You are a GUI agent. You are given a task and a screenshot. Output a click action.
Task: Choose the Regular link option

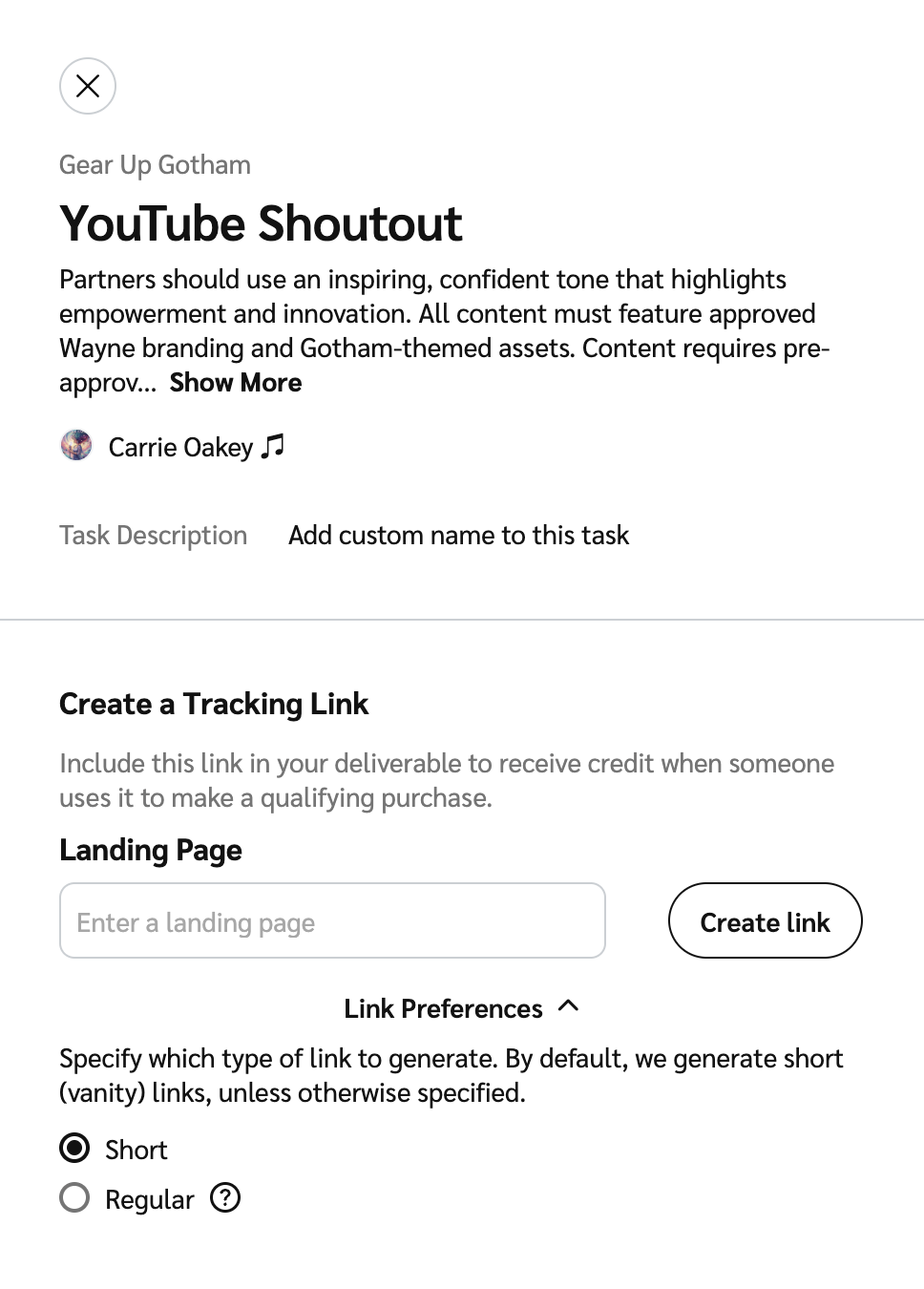74,1198
